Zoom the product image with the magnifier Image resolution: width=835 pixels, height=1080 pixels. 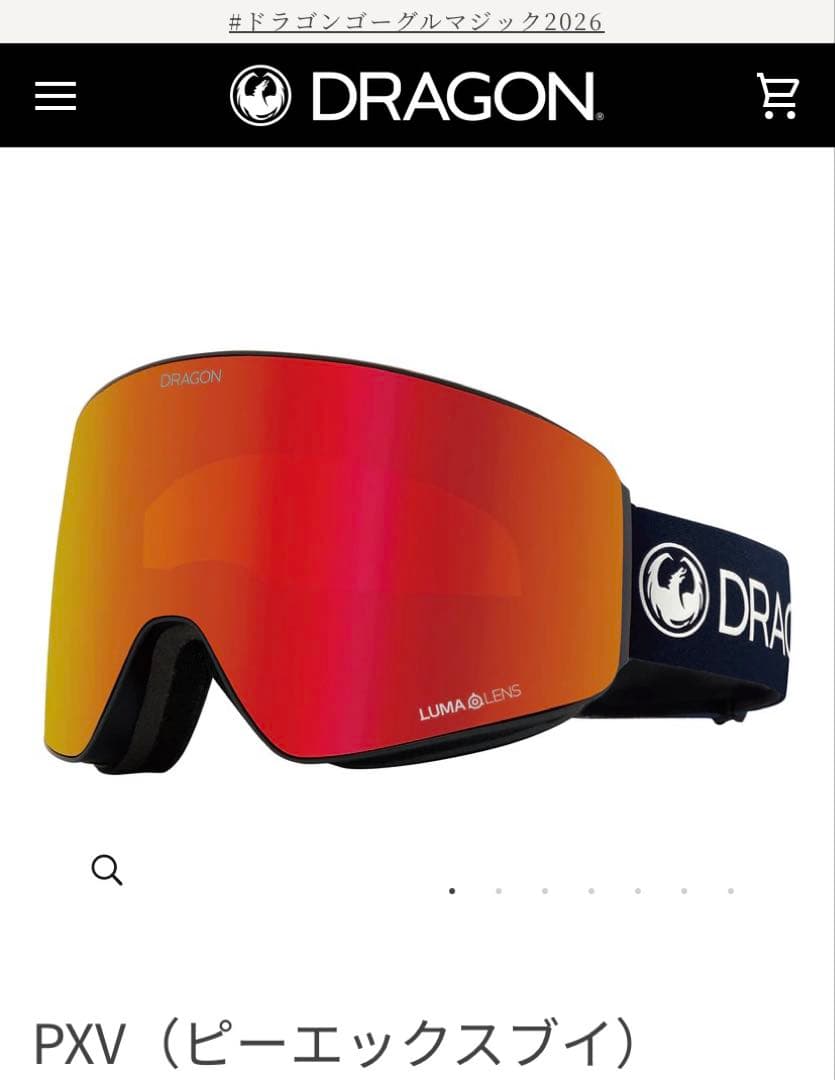(107, 869)
